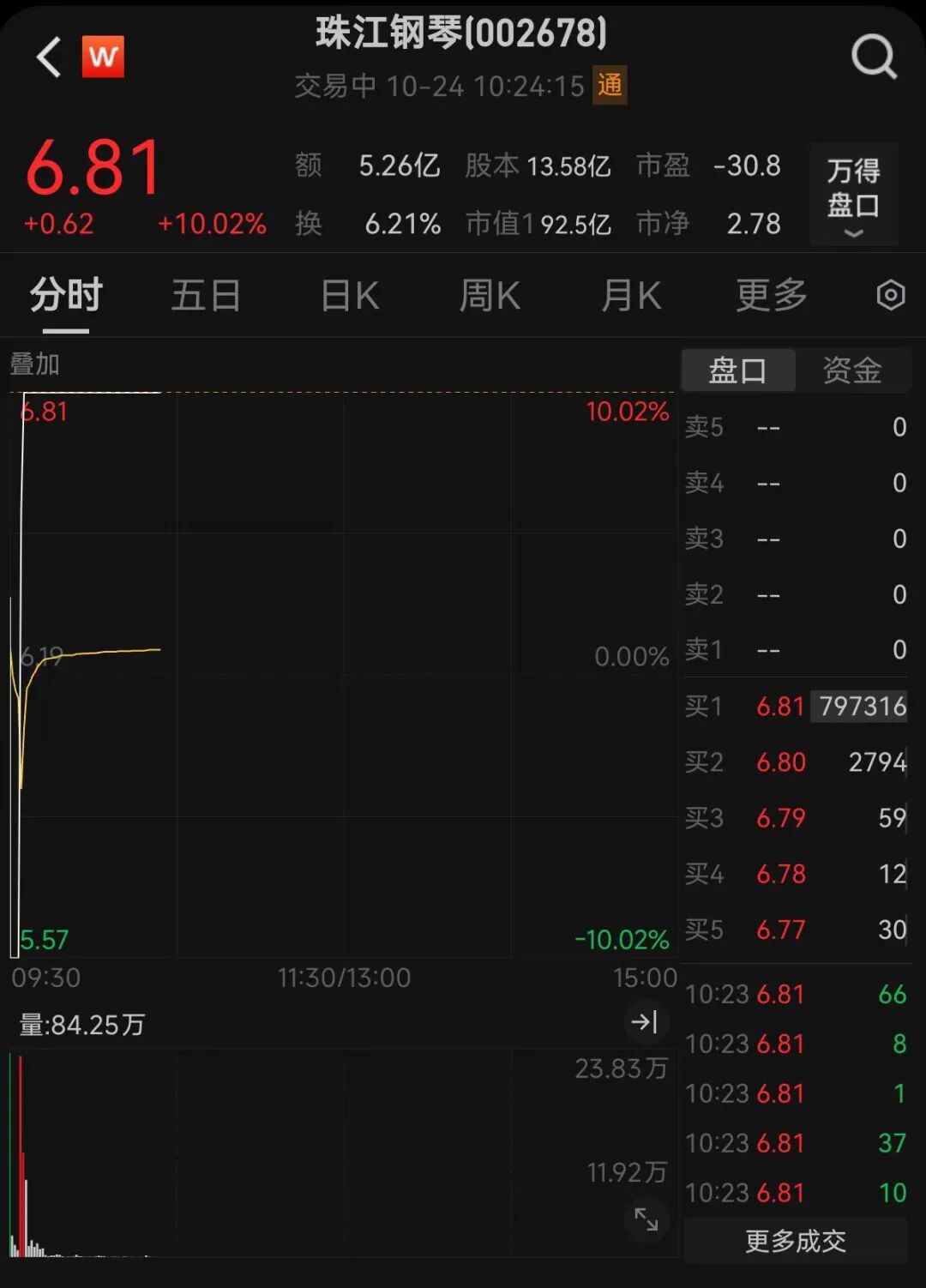Expand 万得盘口 using its chevron
The image size is (926, 1288).
853,232
